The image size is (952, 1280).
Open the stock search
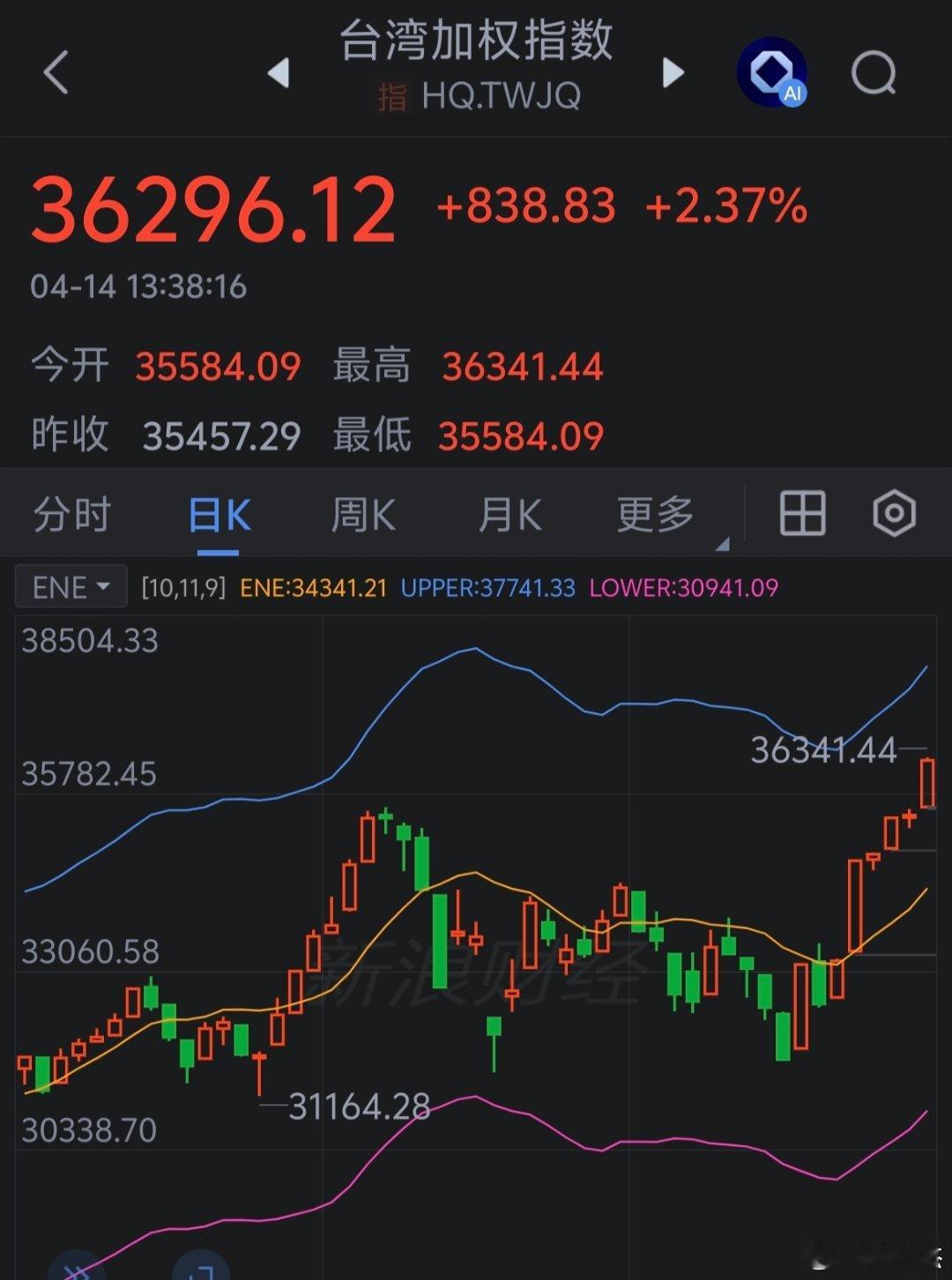[873, 72]
